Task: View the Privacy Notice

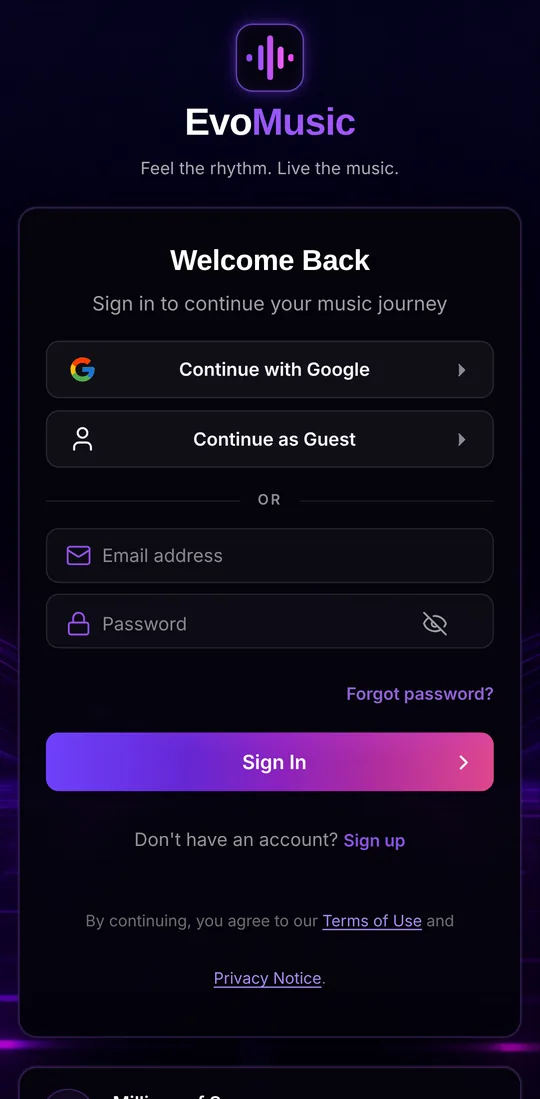Action: (267, 978)
